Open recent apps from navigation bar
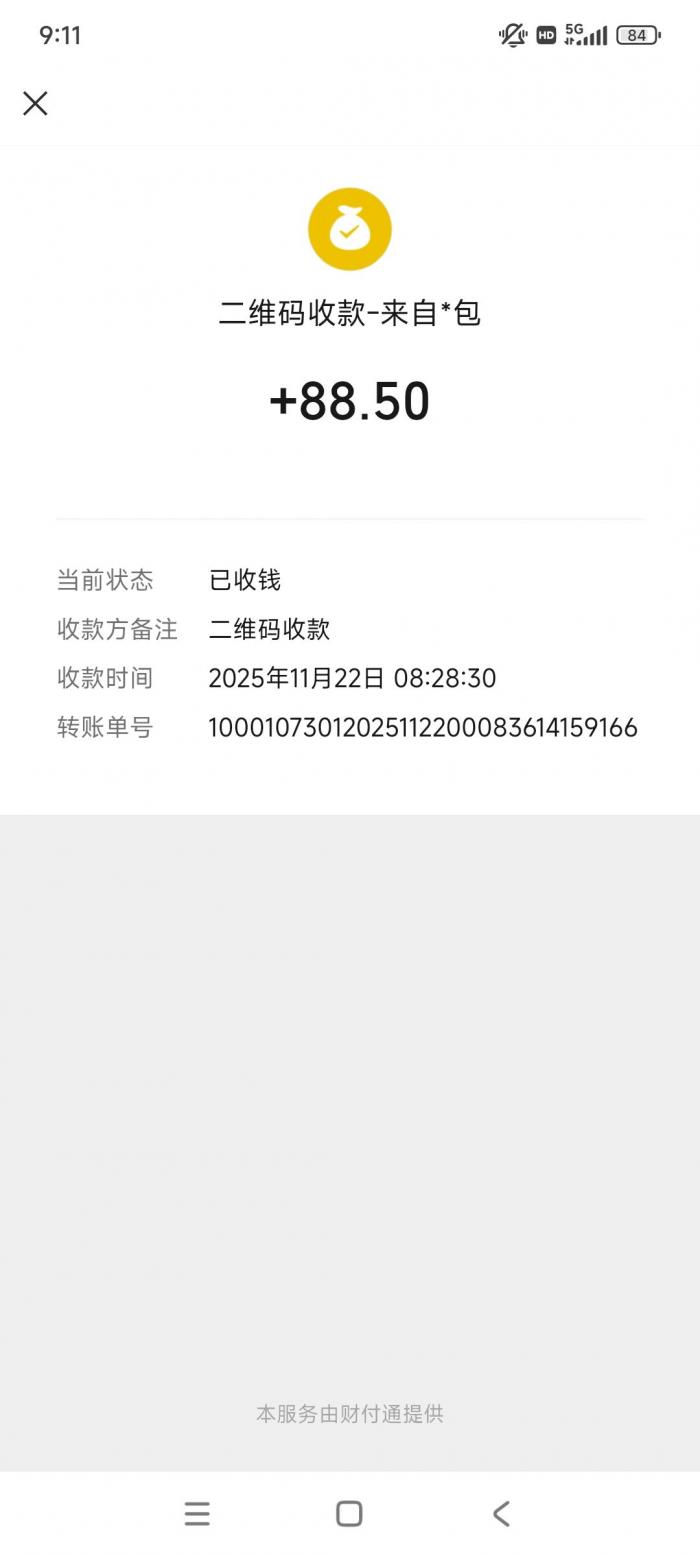The width and height of the screenshot is (700, 1556). 197,1513
